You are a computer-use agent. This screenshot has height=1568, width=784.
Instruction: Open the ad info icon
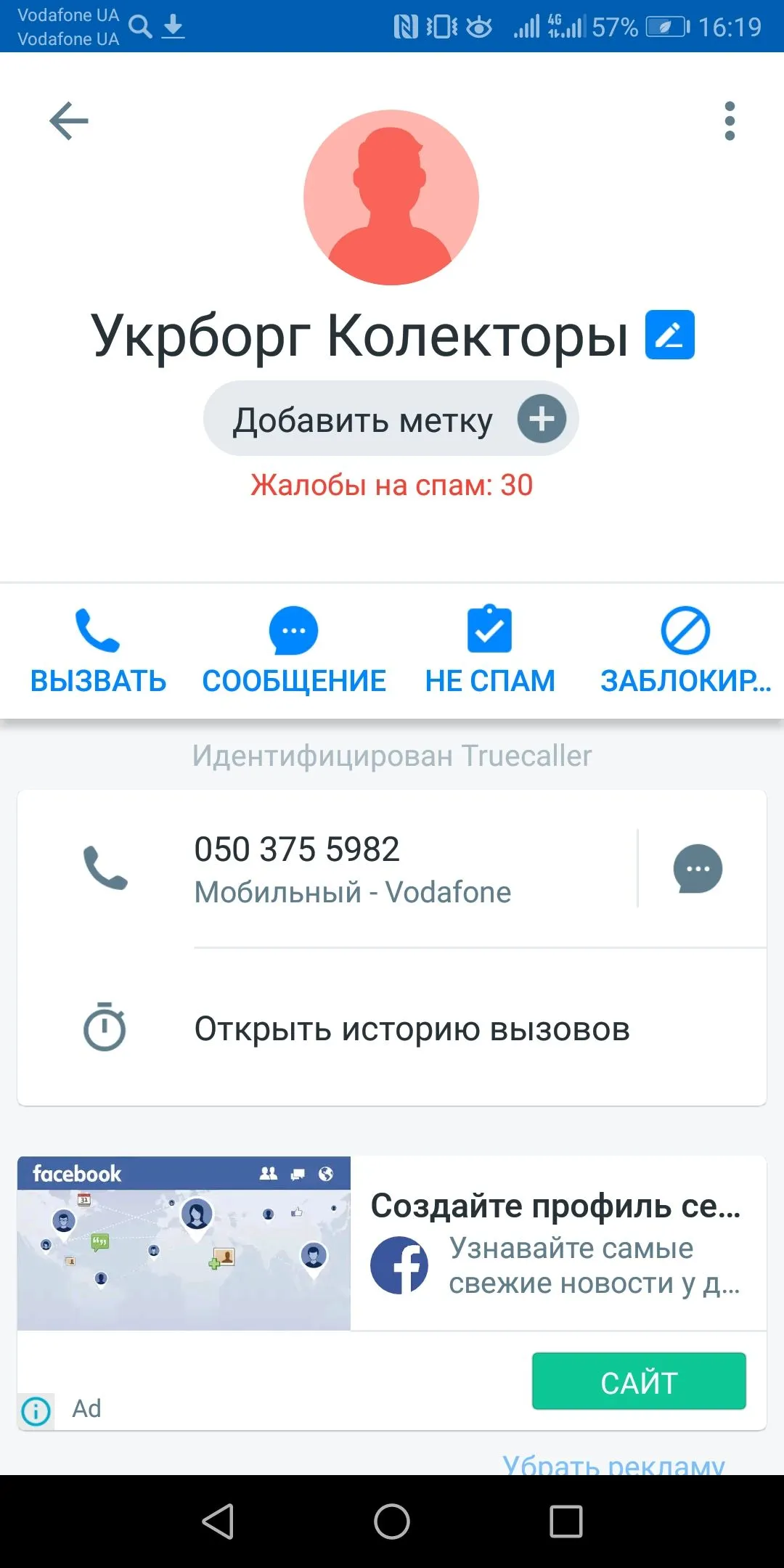click(x=36, y=1410)
